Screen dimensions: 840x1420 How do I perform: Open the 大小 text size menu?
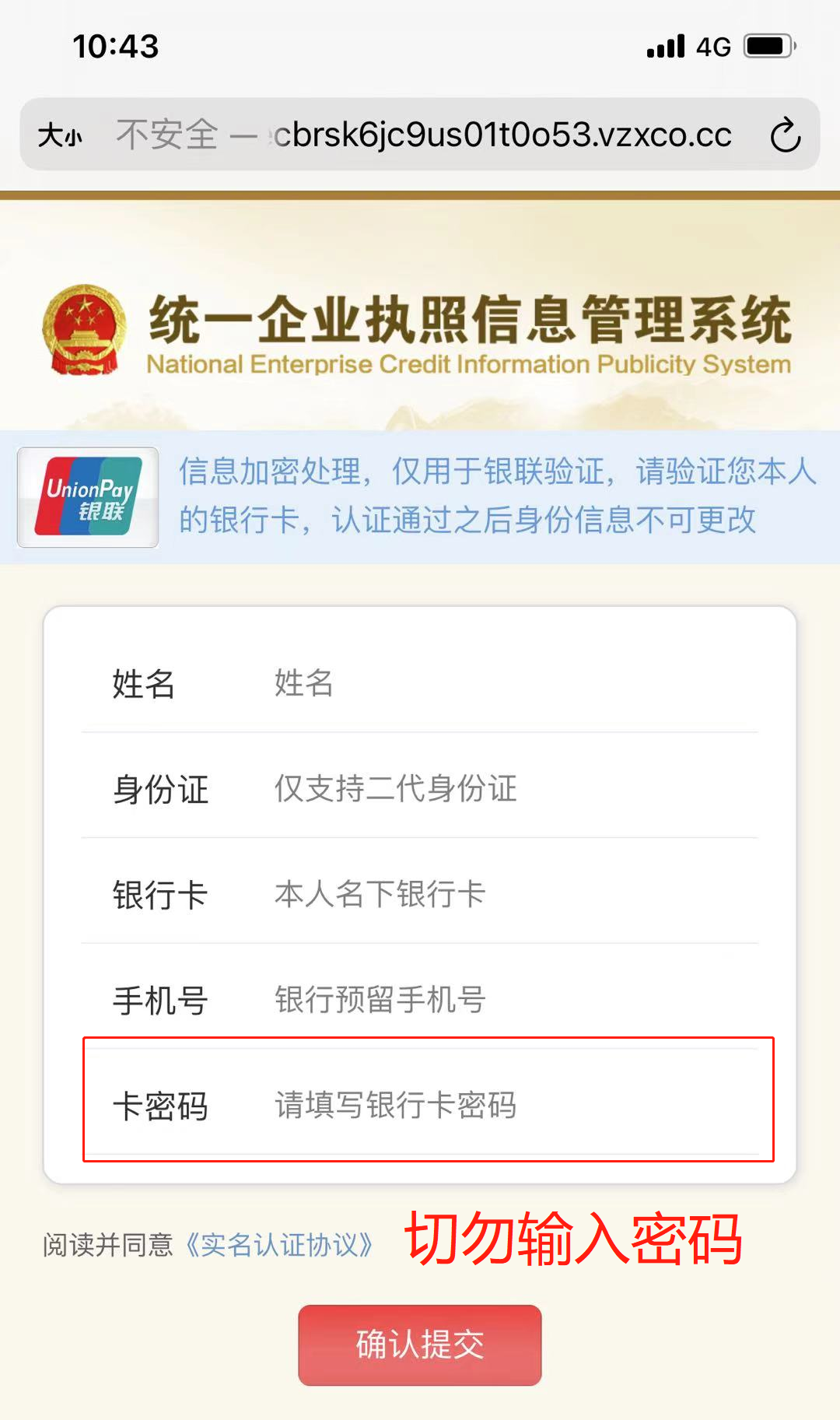pos(60,135)
